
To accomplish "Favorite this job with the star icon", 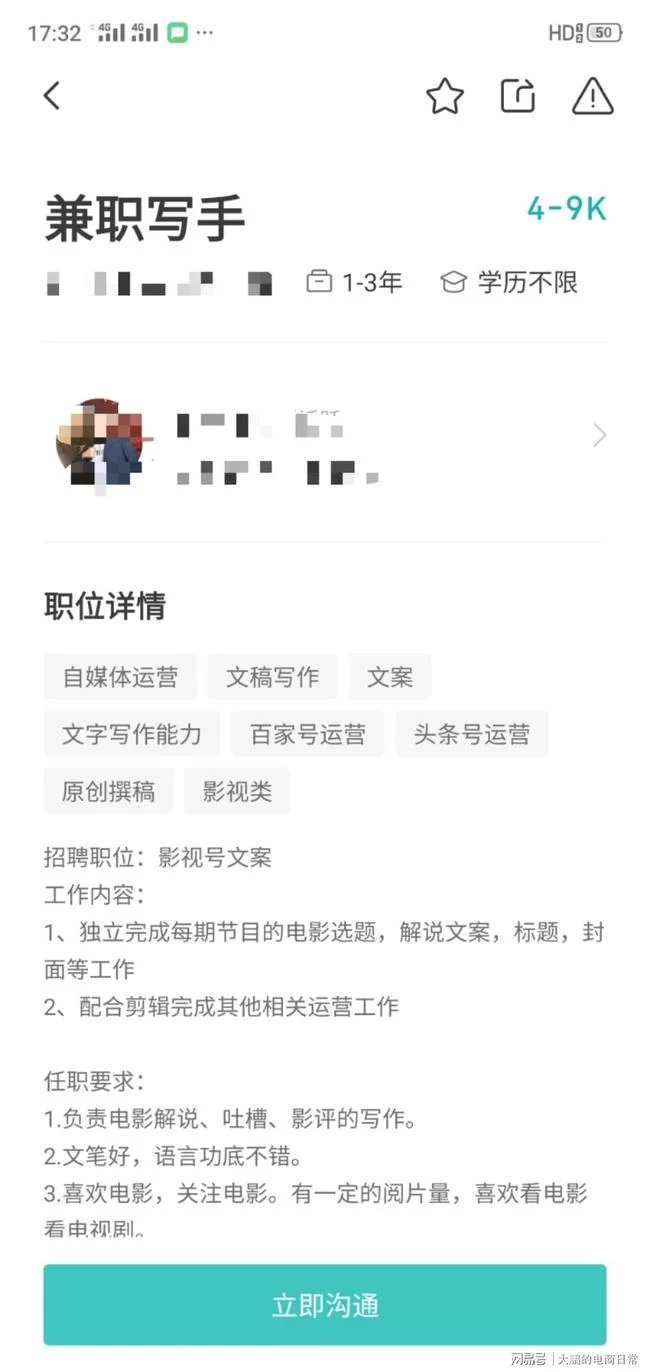I will coord(444,96).
